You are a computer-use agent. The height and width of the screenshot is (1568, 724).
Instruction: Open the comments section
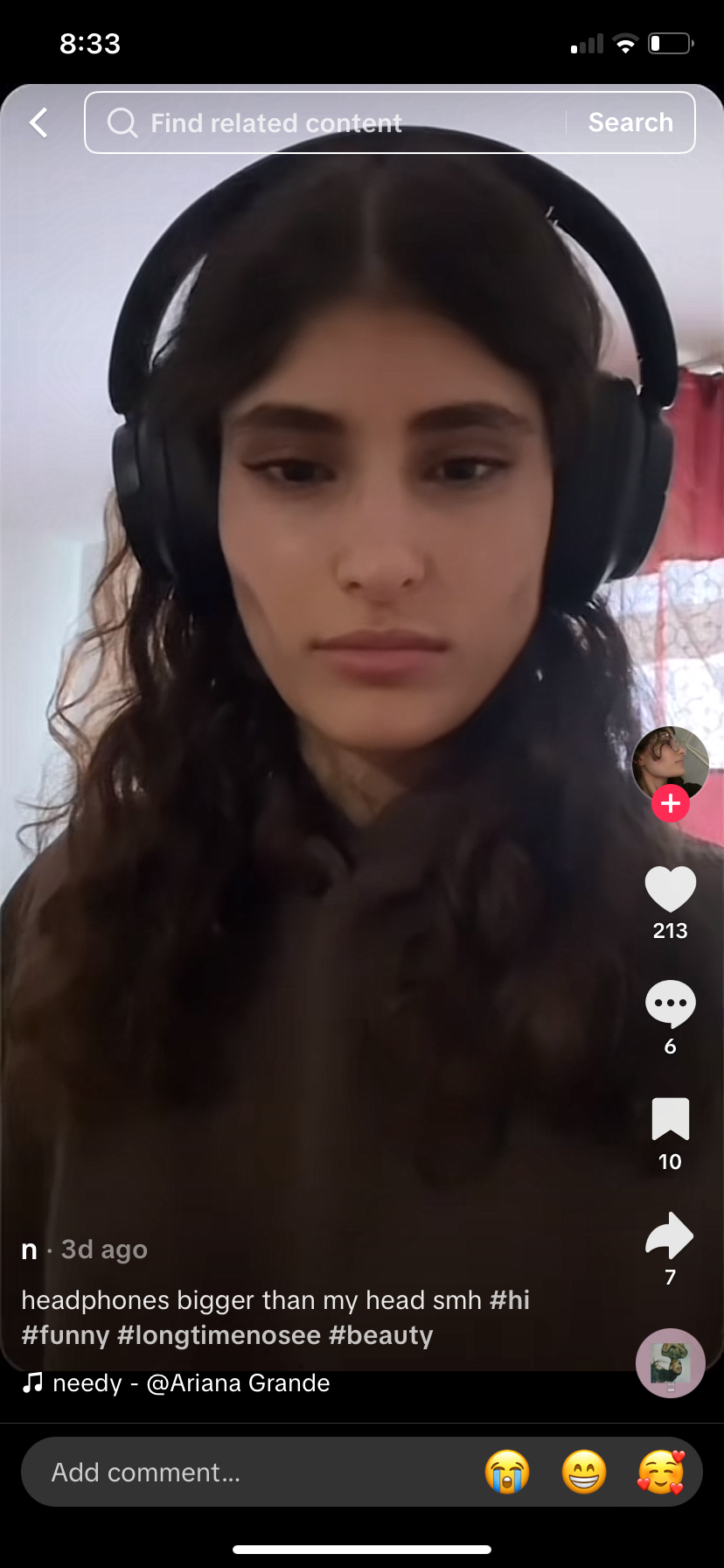670,1004
